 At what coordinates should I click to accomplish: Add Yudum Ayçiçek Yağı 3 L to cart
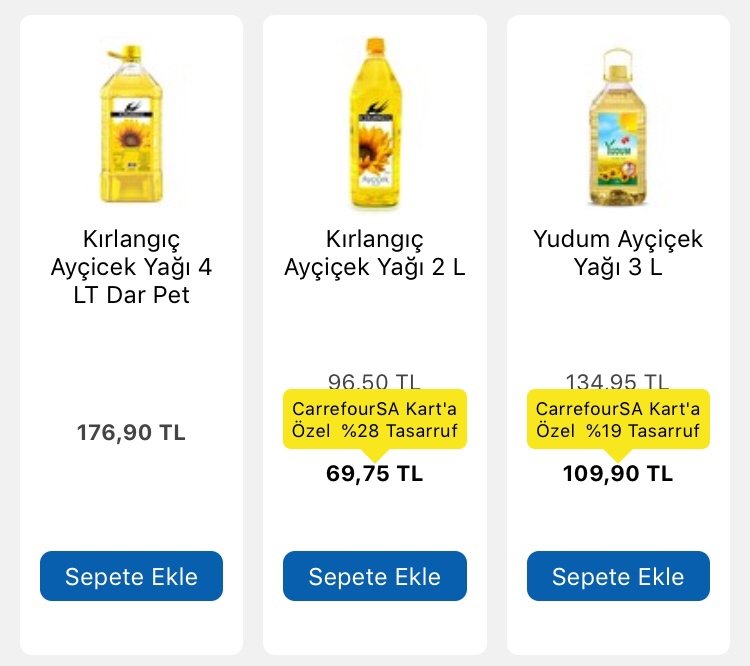(618, 576)
